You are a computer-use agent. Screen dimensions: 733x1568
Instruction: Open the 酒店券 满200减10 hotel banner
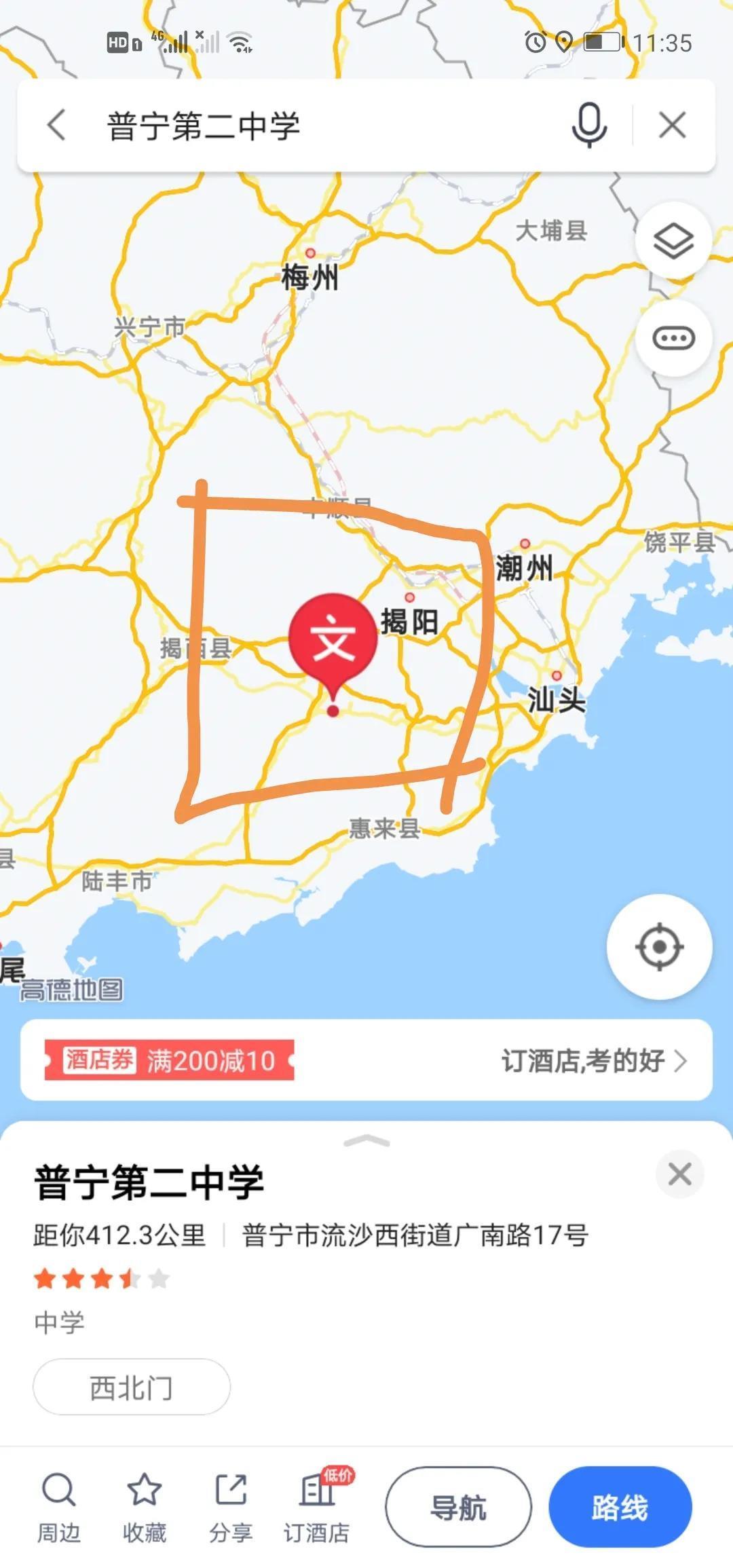[366, 1060]
